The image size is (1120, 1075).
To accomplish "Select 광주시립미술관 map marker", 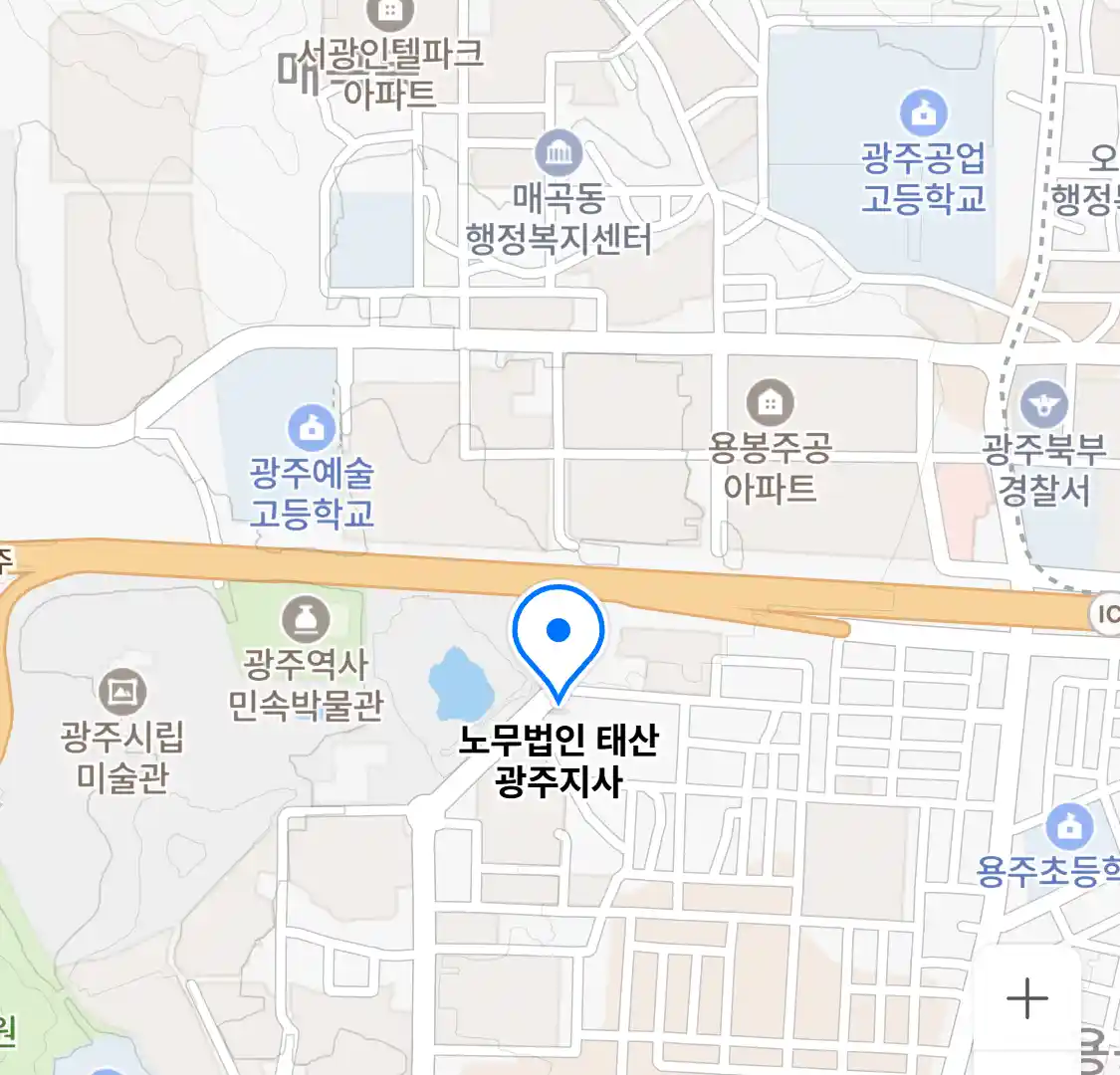I will pyautogui.click(x=122, y=692).
